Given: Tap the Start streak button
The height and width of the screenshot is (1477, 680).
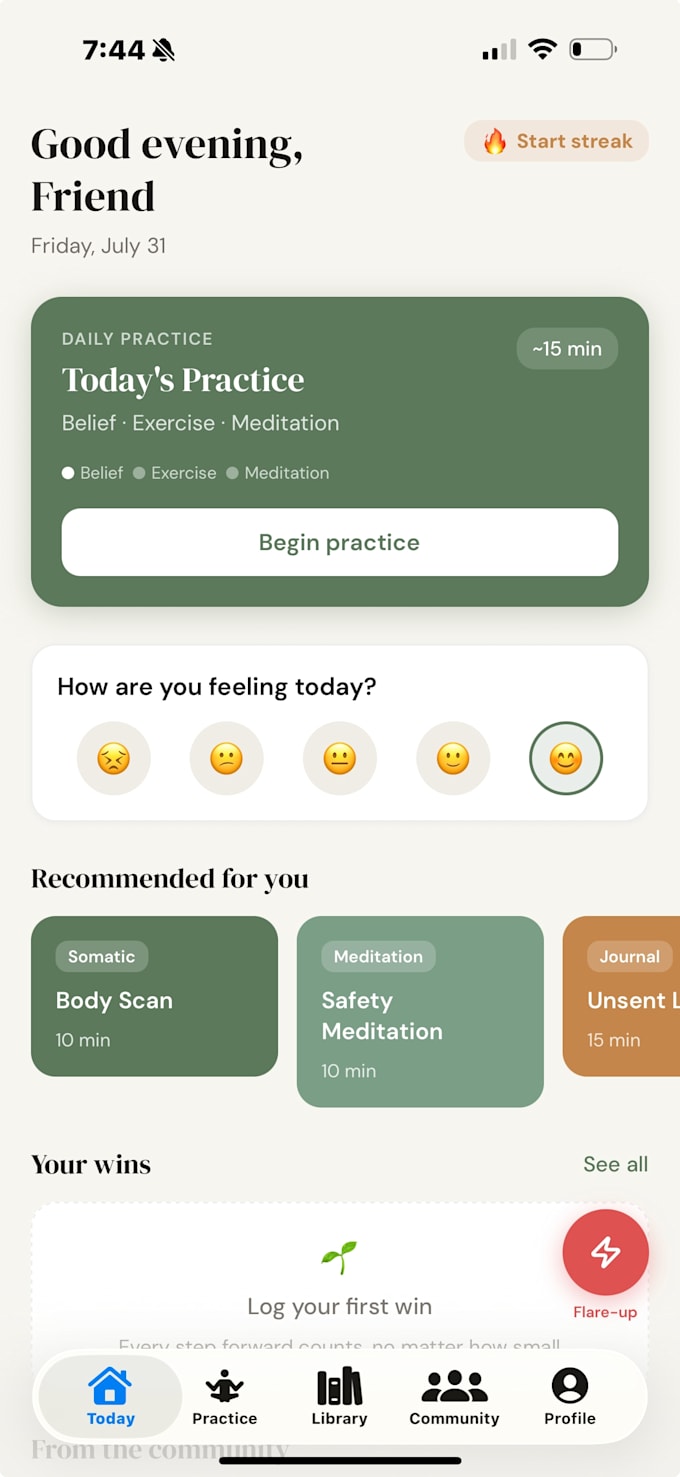Looking at the screenshot, I should click(556, 141).
